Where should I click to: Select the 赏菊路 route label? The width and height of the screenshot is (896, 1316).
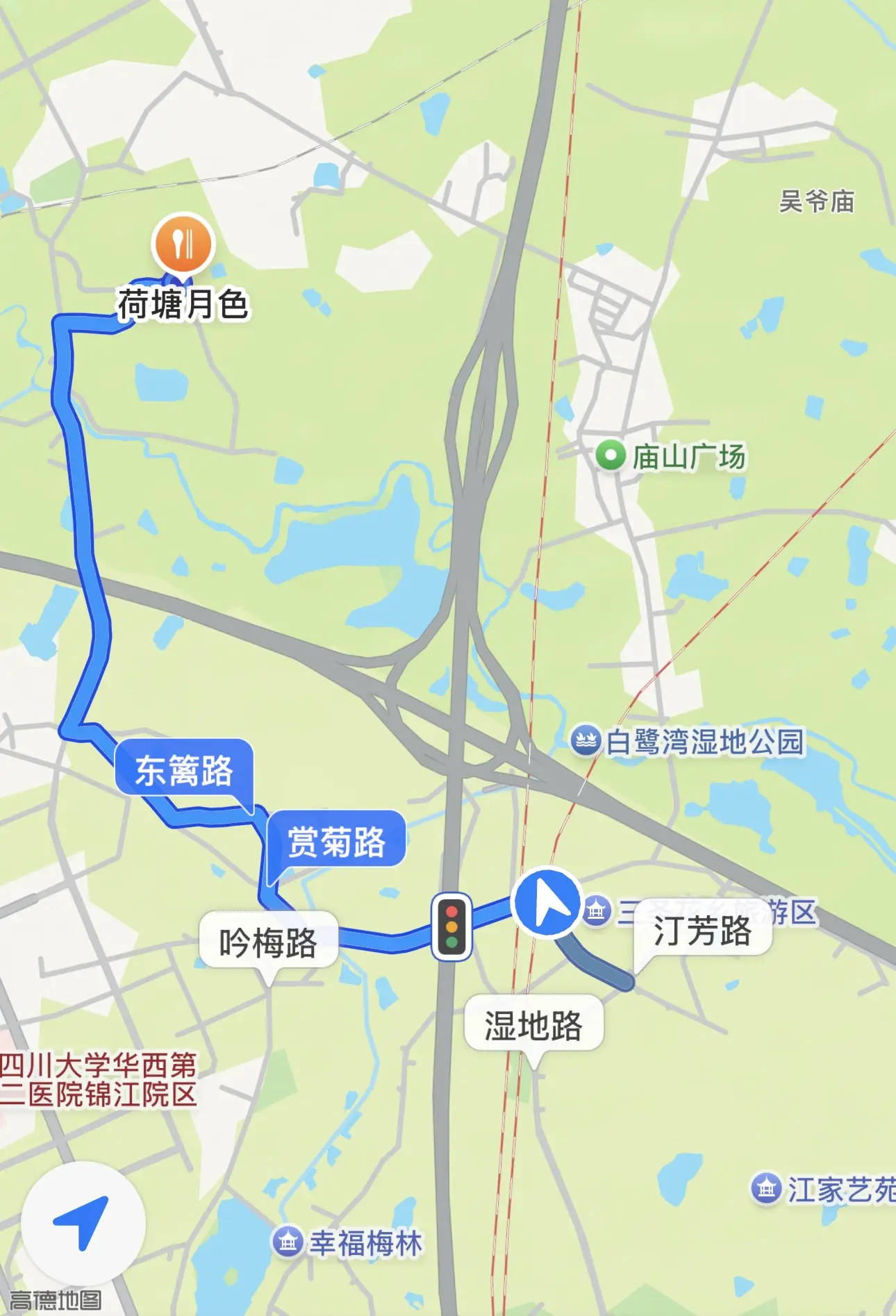336,840
